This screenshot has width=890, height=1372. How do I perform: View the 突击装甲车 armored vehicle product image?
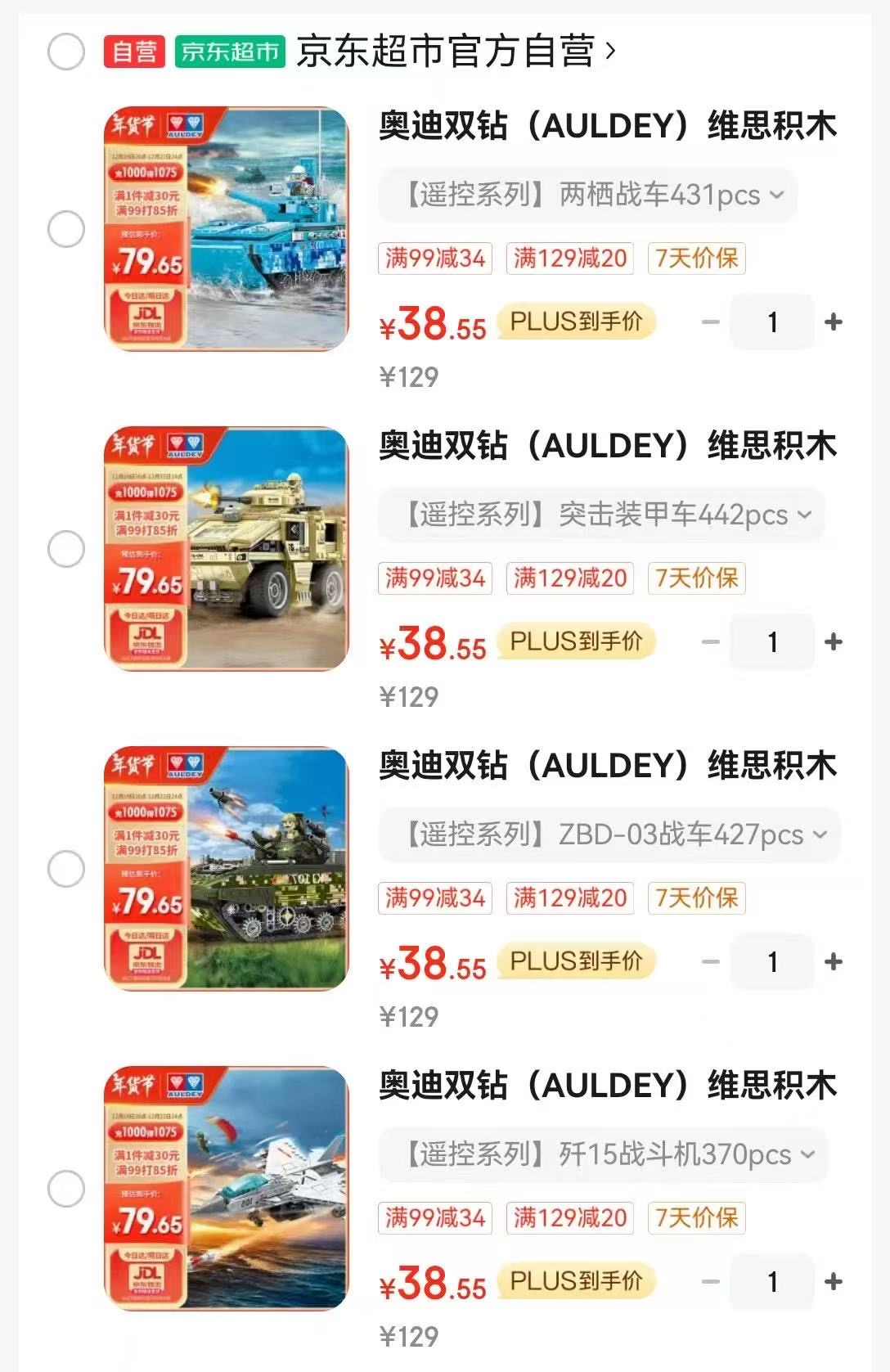(227, 549)
